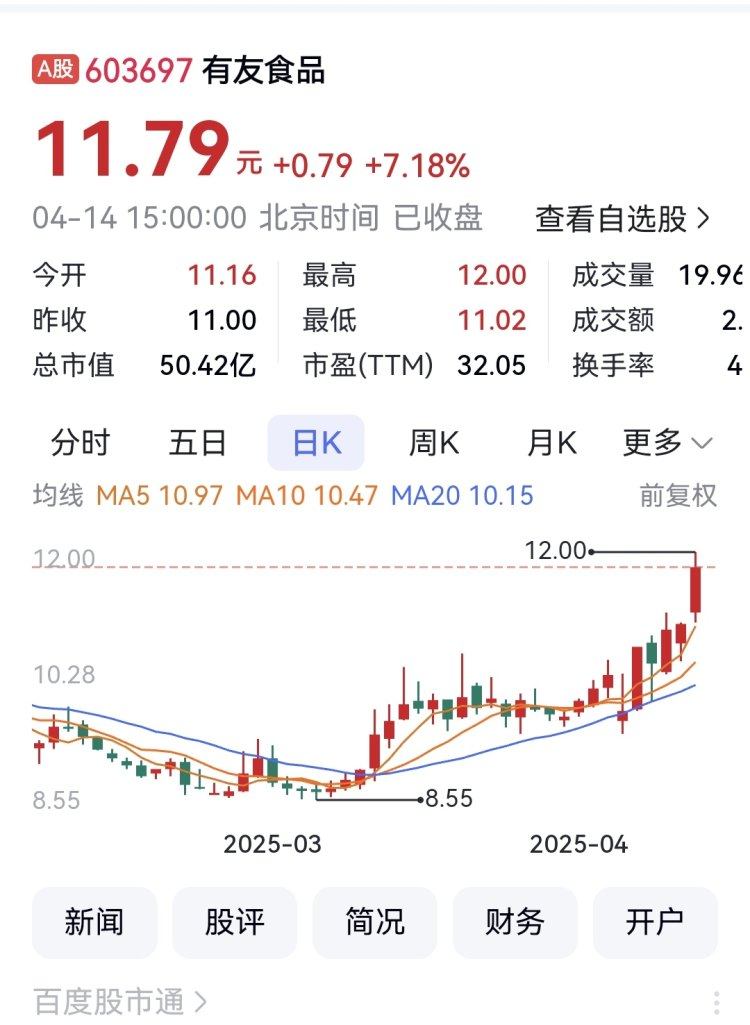This screenshot has height=1025, width=750.
Task: Expand the 更多 chart options dropdown
Action: click(667, 443)
